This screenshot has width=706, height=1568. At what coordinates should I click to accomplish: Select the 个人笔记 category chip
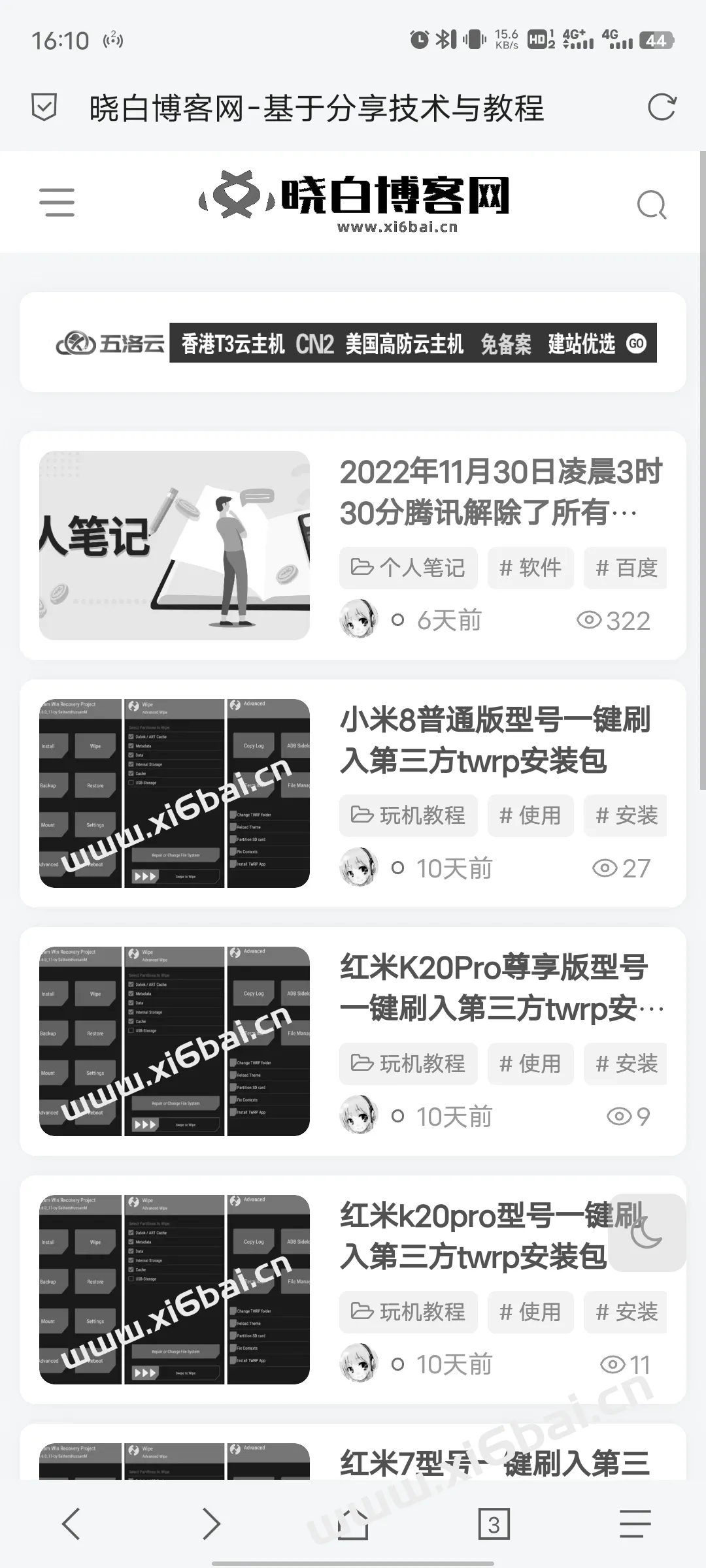pyautogui.click(x=408, y=567)
